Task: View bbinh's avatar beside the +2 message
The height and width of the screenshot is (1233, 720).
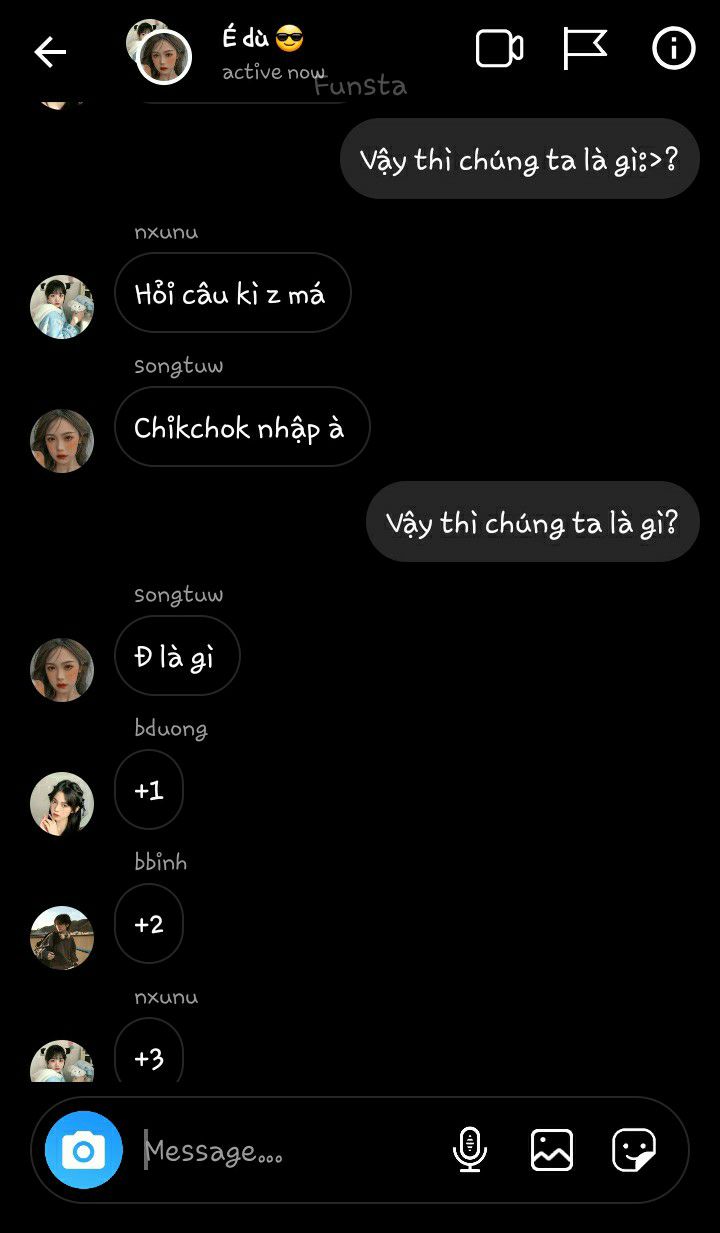Action: click(x=62, y=937)
